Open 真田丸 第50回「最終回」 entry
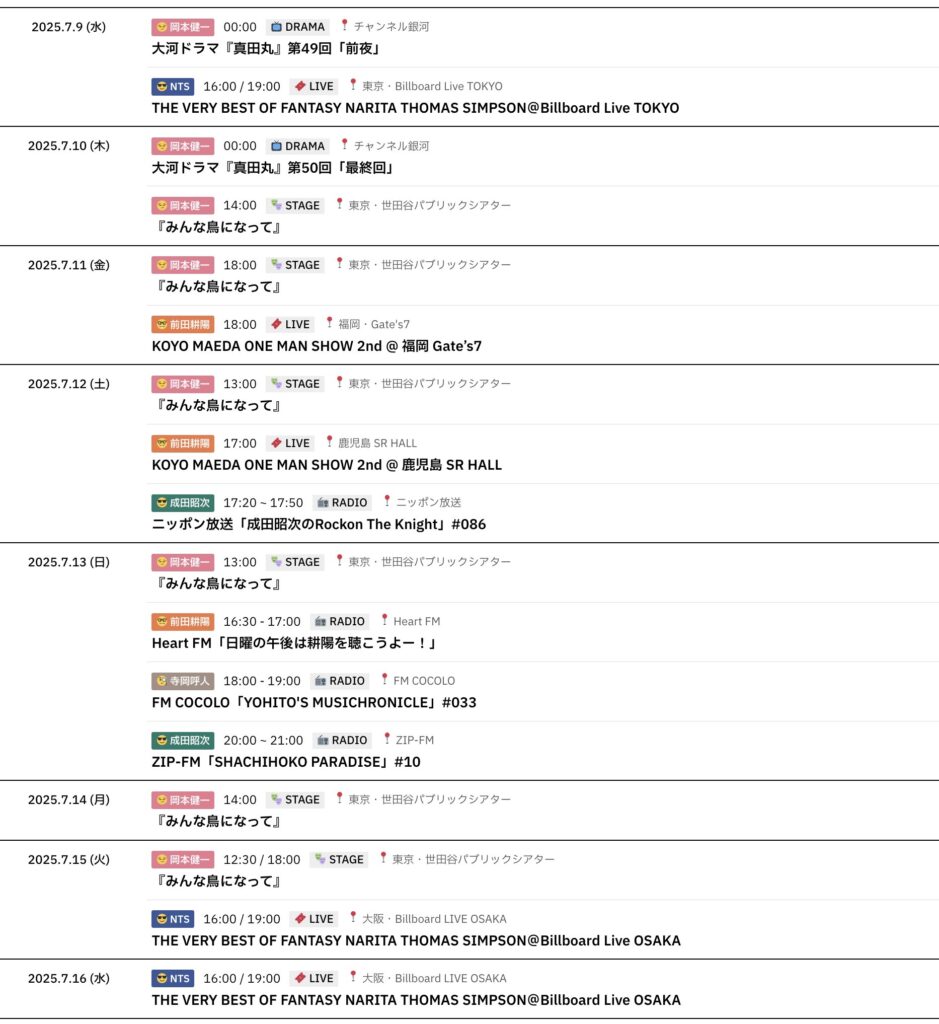The height and width of the screenshot is (1024, 939). pos(272,167)
